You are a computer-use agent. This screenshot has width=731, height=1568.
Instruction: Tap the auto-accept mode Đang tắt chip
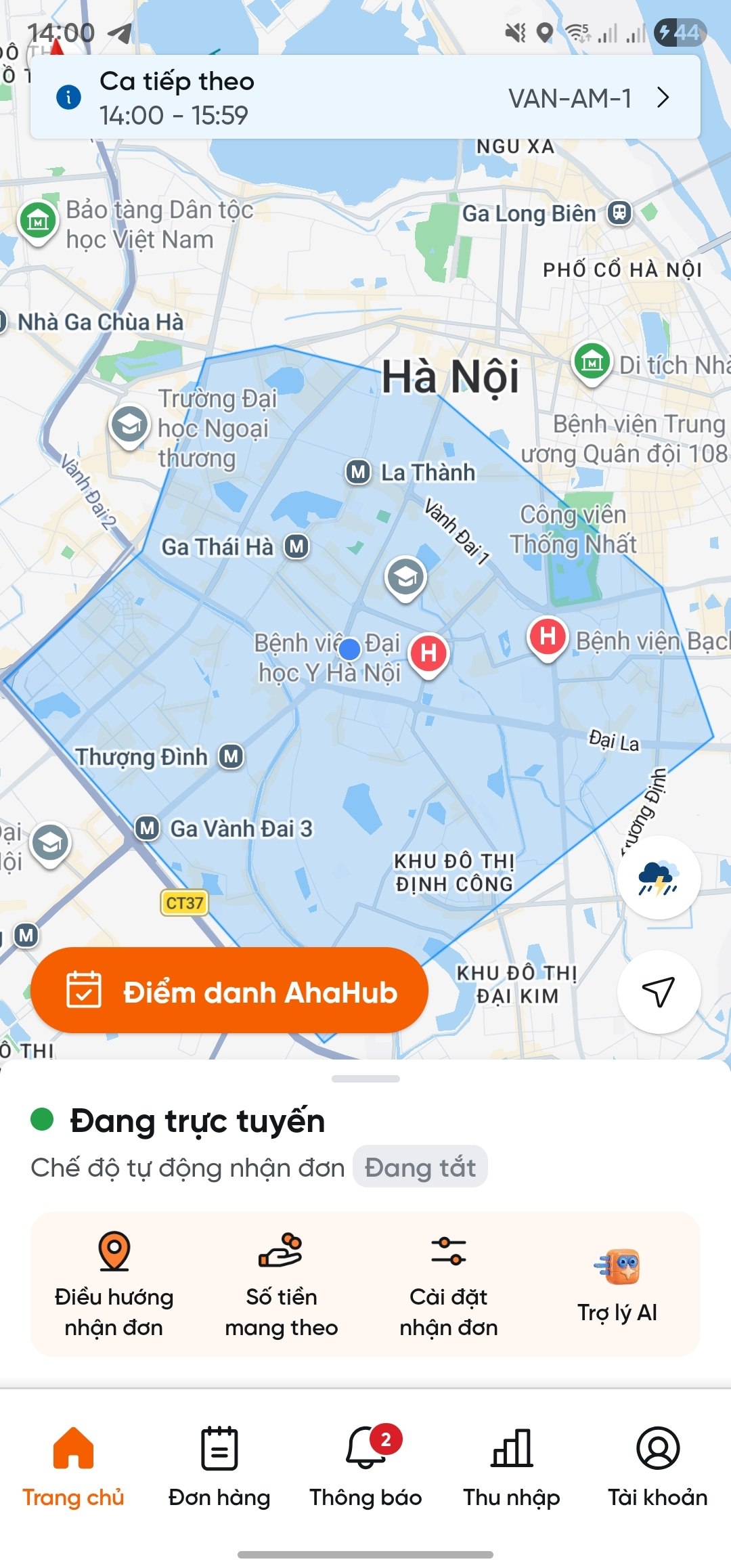pyautogui.click(x=420, y=1167)
